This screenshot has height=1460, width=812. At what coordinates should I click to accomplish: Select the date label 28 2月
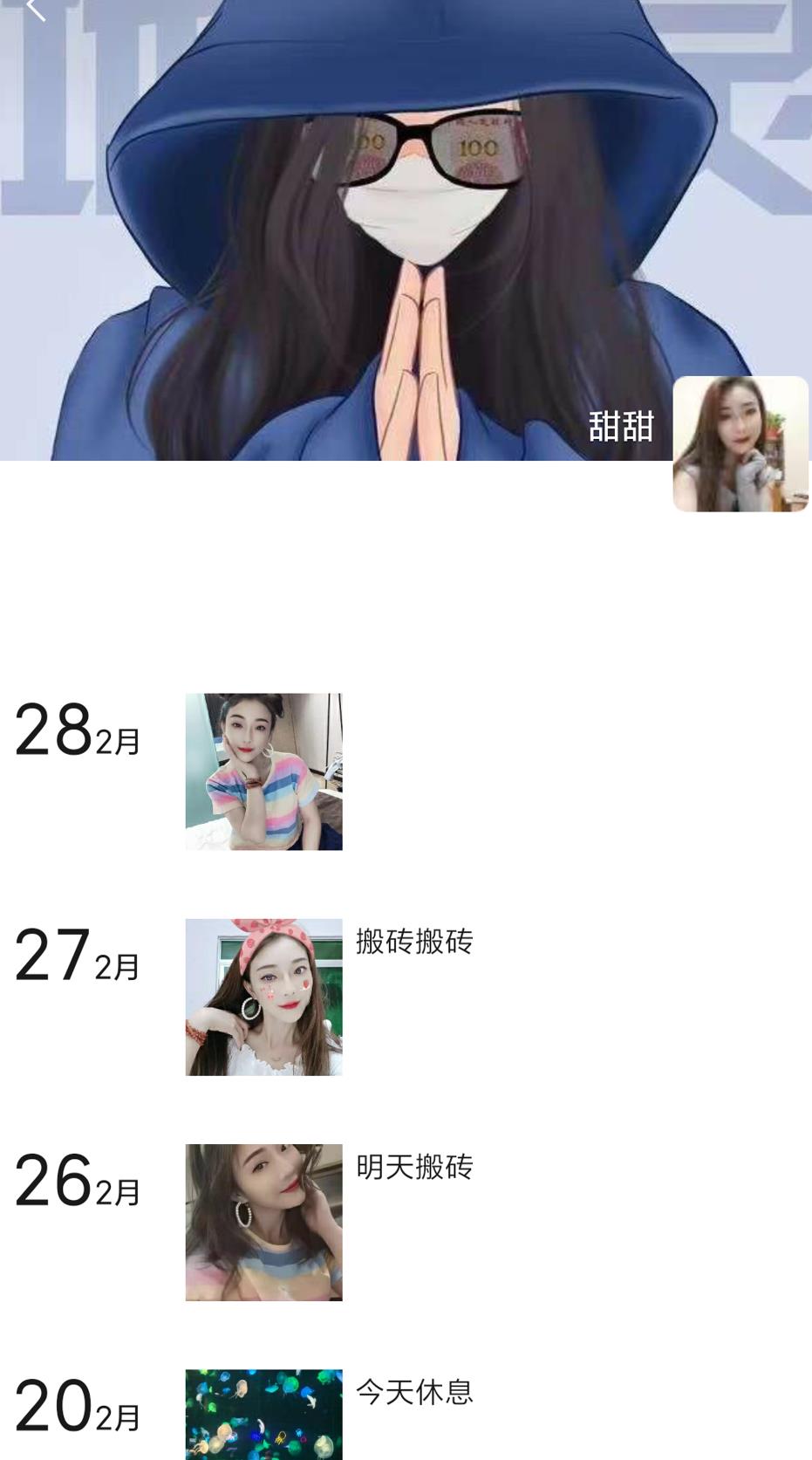76,733
